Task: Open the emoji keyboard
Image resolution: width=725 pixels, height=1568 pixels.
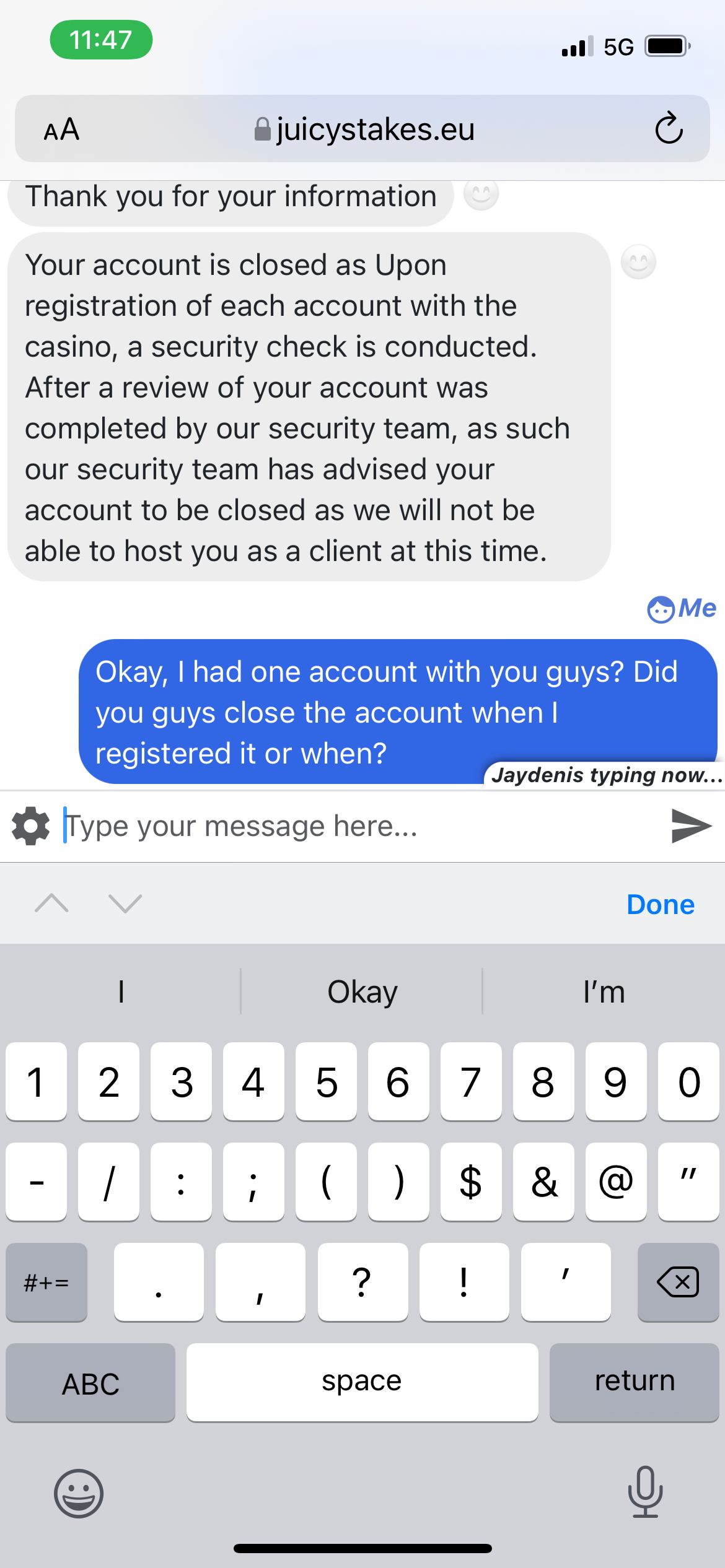Action: pyautogui.click(x=79, y=1493)
